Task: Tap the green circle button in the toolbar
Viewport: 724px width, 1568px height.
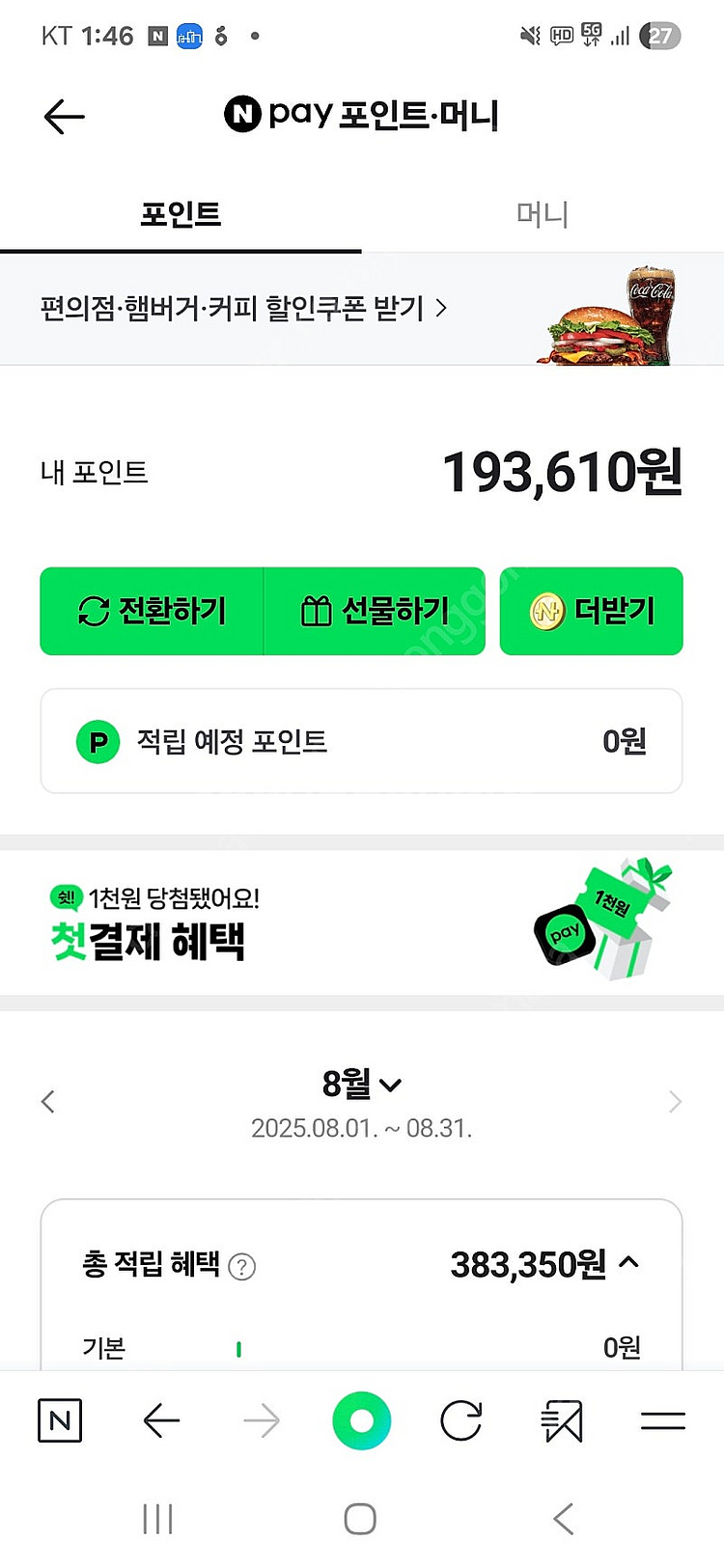Action: point(361,1420)
